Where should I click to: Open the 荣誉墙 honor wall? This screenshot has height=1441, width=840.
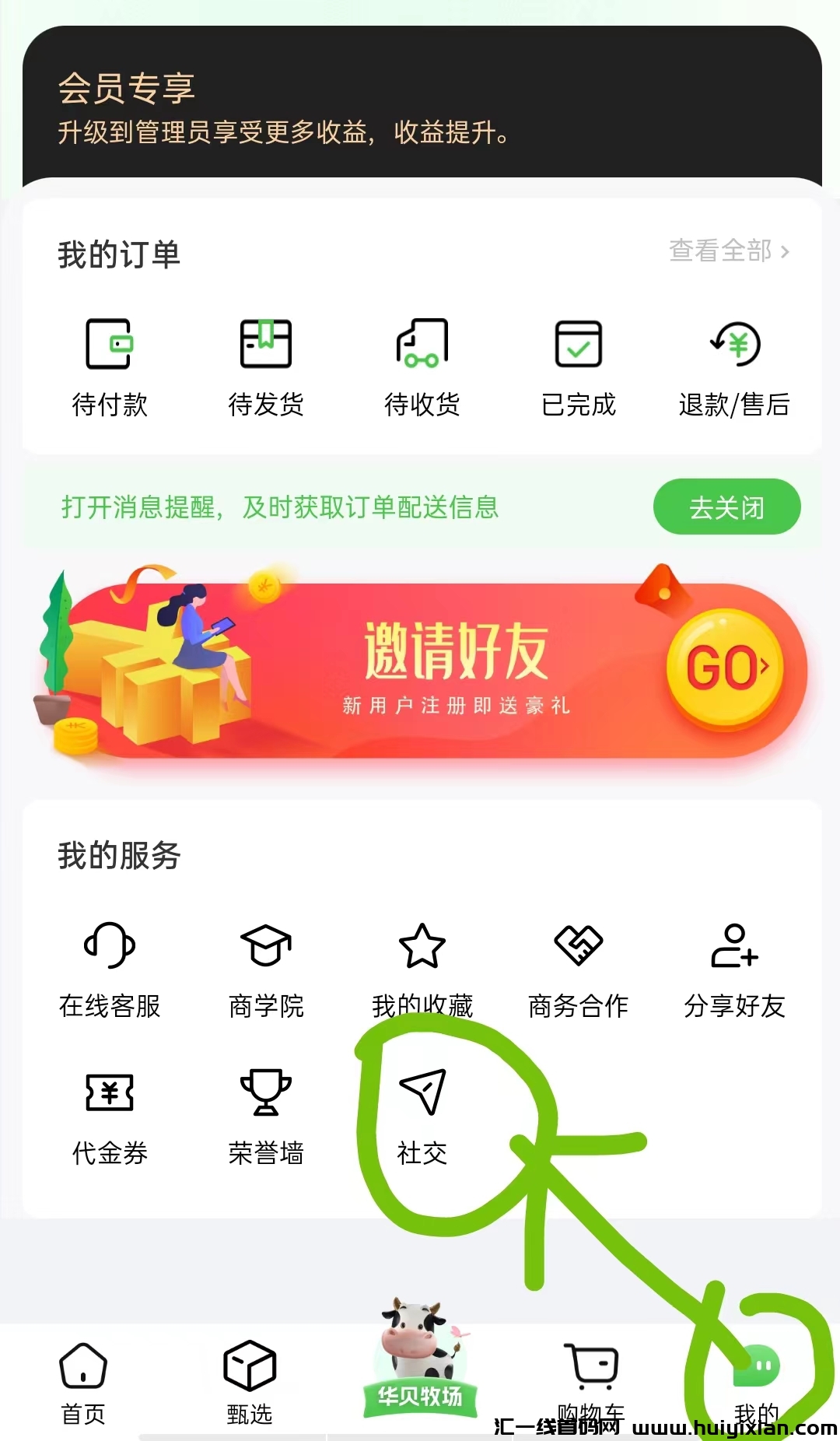point(265,1114)
